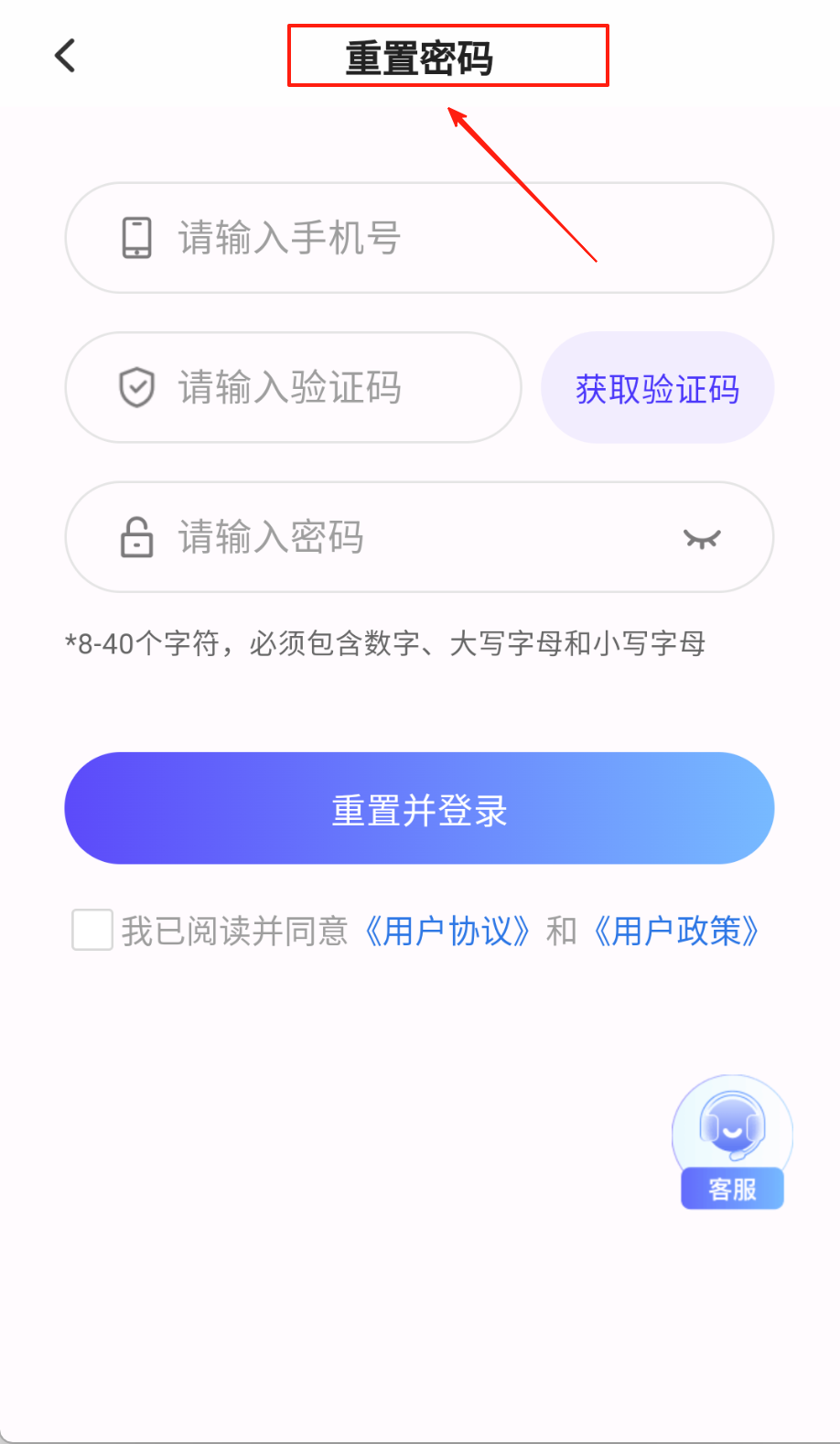The height and width of the screenshot is (1444, 840).
Task: Open the 客服 customer service chat
Action: [x=732, y=1142]
